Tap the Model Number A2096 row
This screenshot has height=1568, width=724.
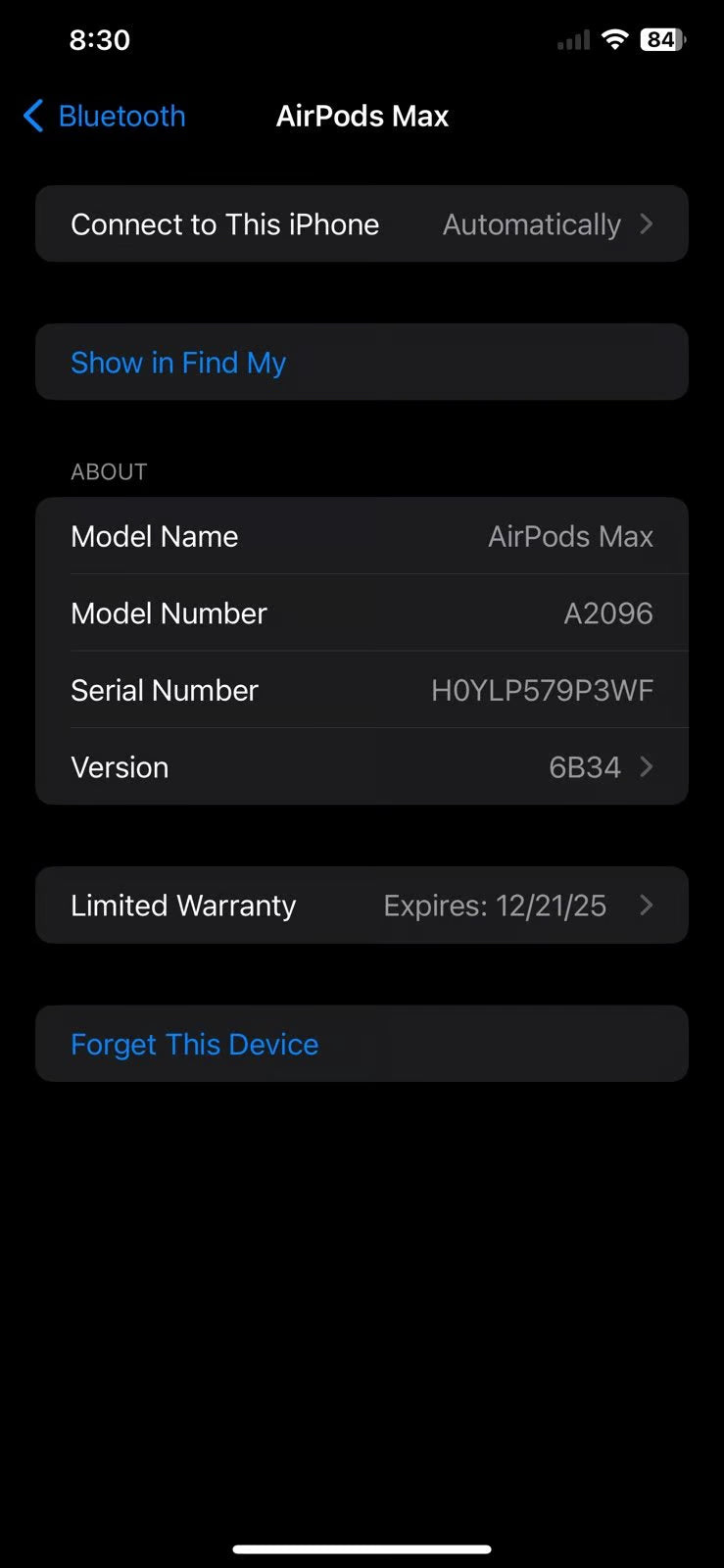362,612
